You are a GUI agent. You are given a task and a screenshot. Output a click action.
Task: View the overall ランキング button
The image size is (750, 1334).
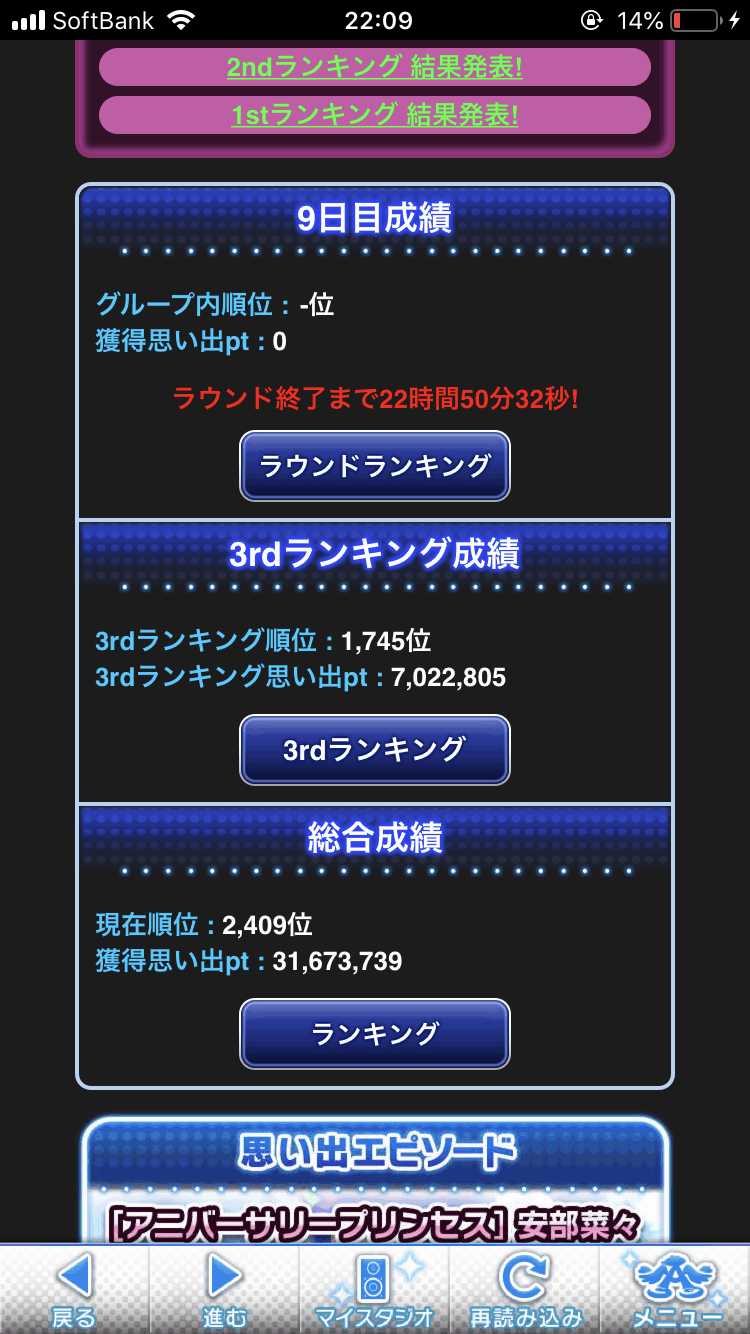pyautogui.click(x=375, y=1033)
